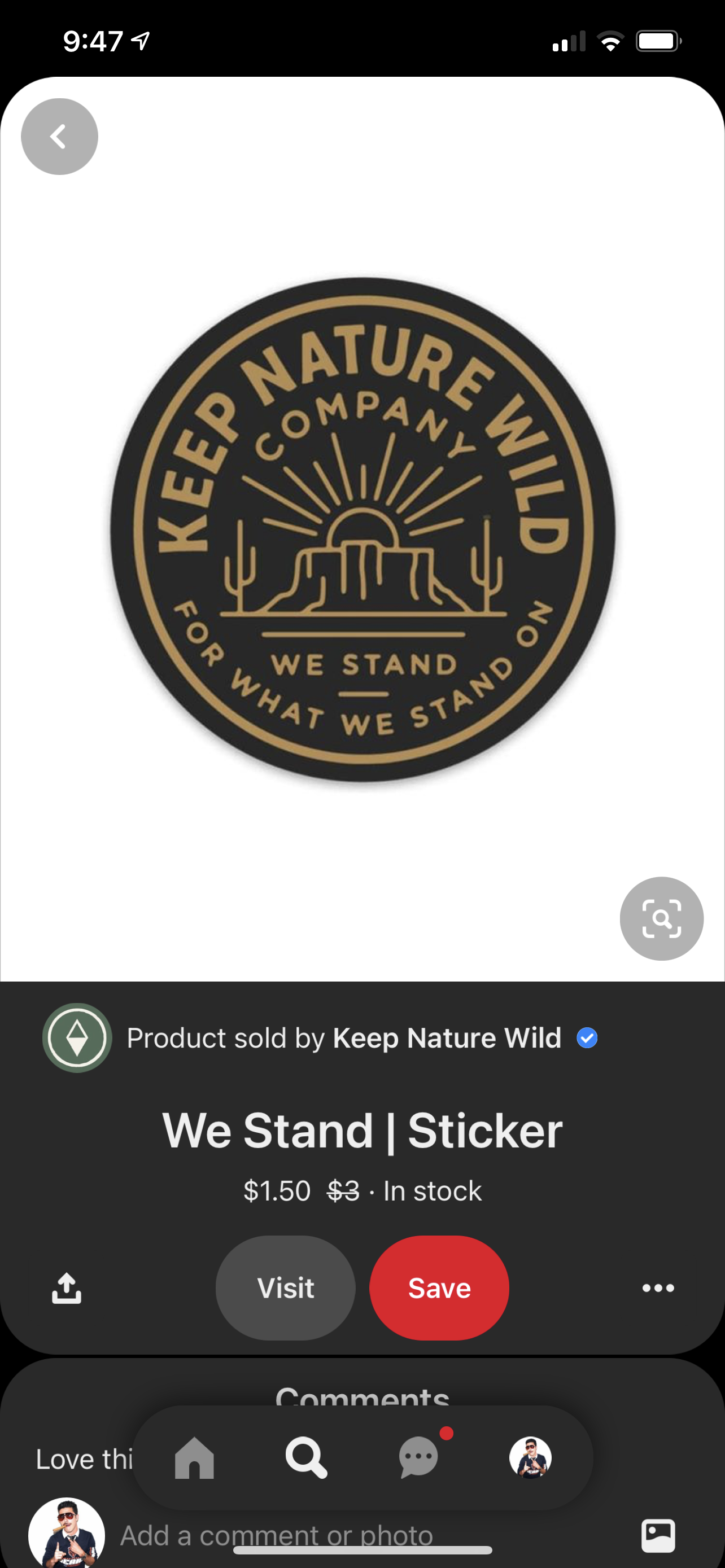This screenshot has width=725, height=1568.
Task: Go back using the back arrow
Action: point(59,137)
